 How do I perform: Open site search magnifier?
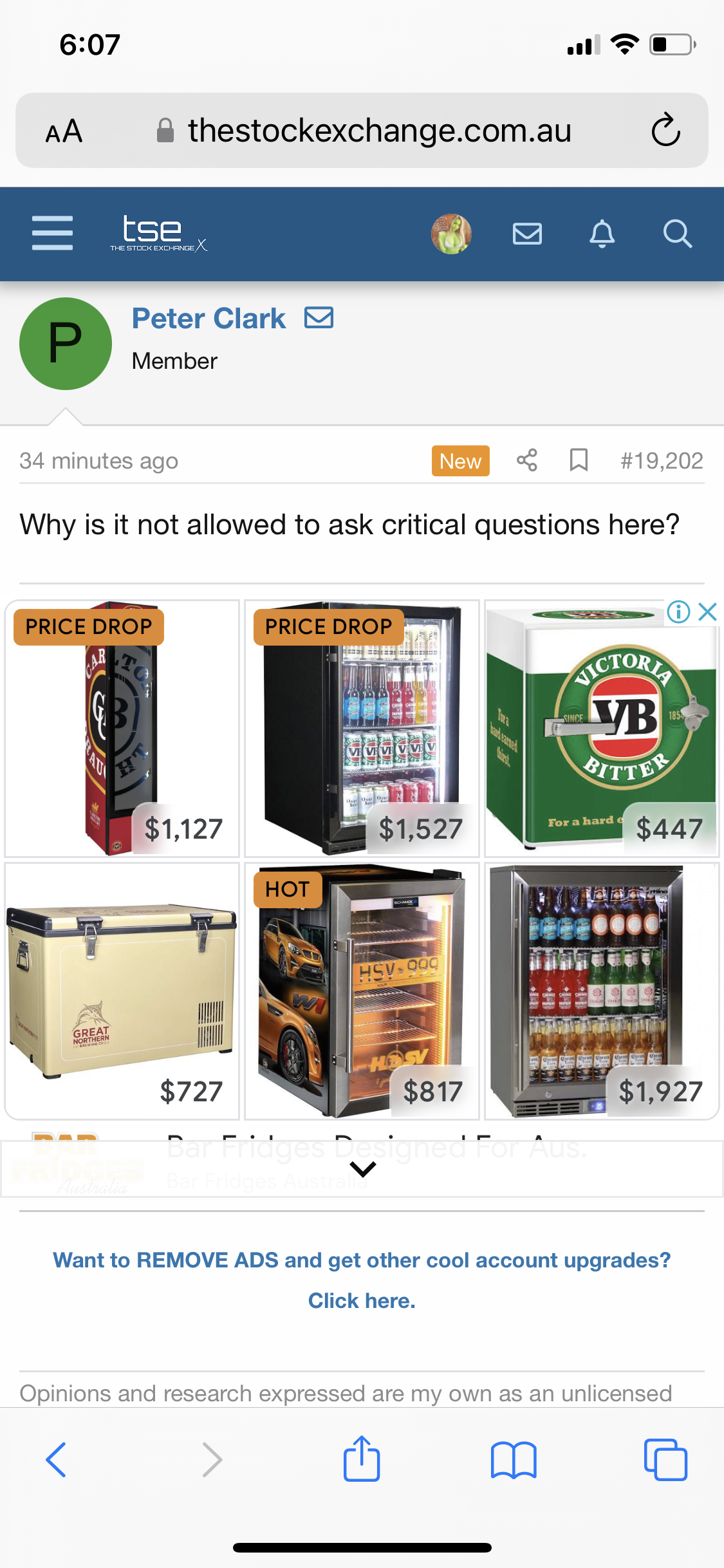(677, 234)
